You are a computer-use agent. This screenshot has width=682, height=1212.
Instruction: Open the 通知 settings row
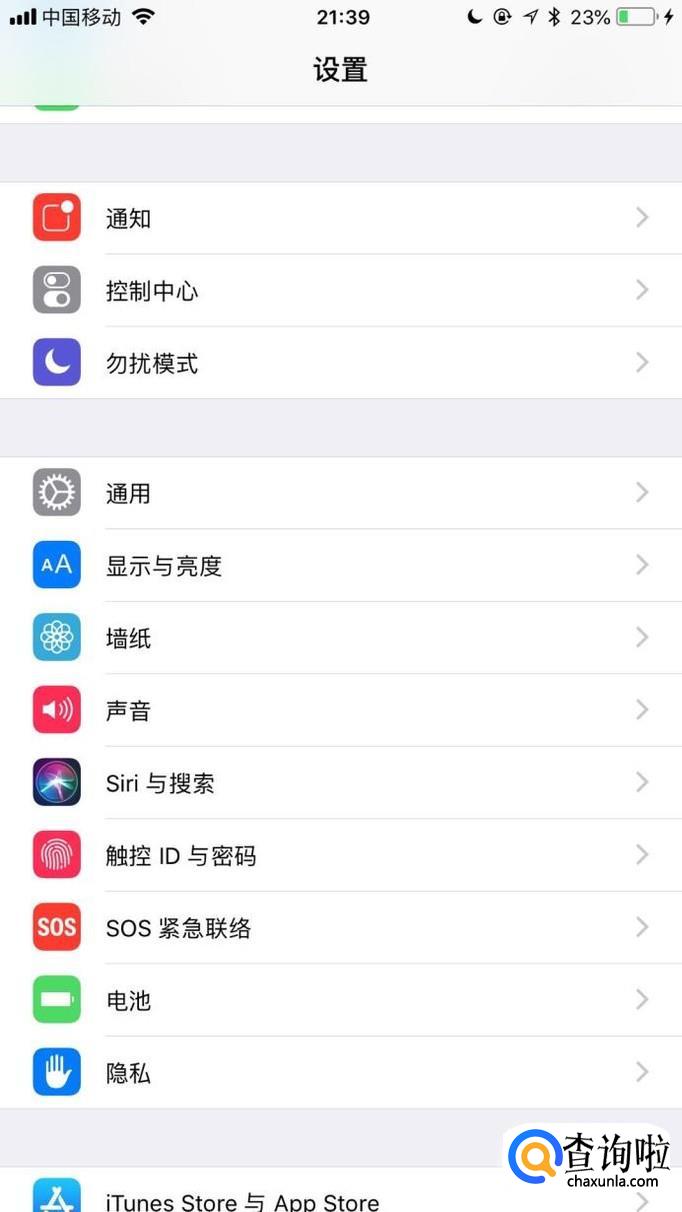[x=340, y=218]
